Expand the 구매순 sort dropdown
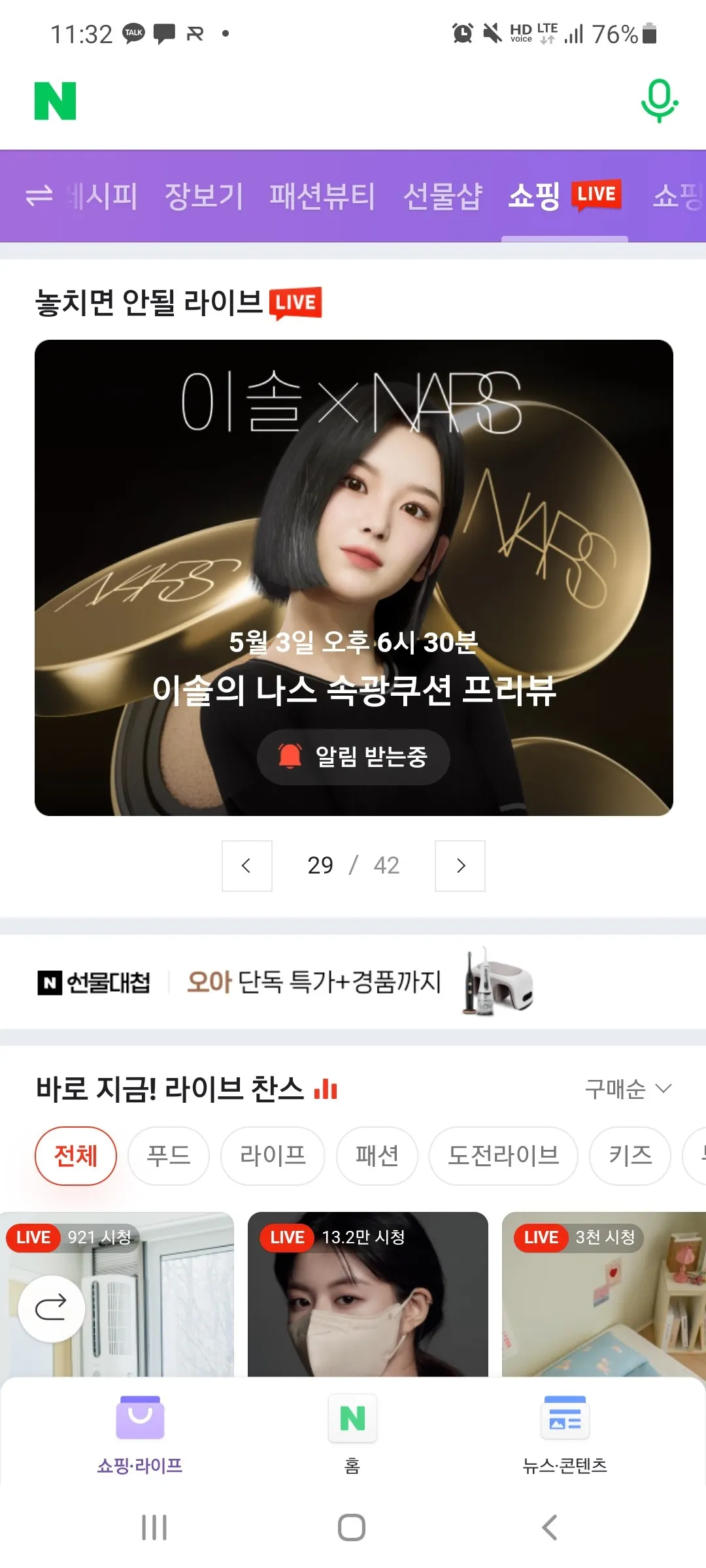Viewport: 706px width, 1568px height. click(628, 1088)
